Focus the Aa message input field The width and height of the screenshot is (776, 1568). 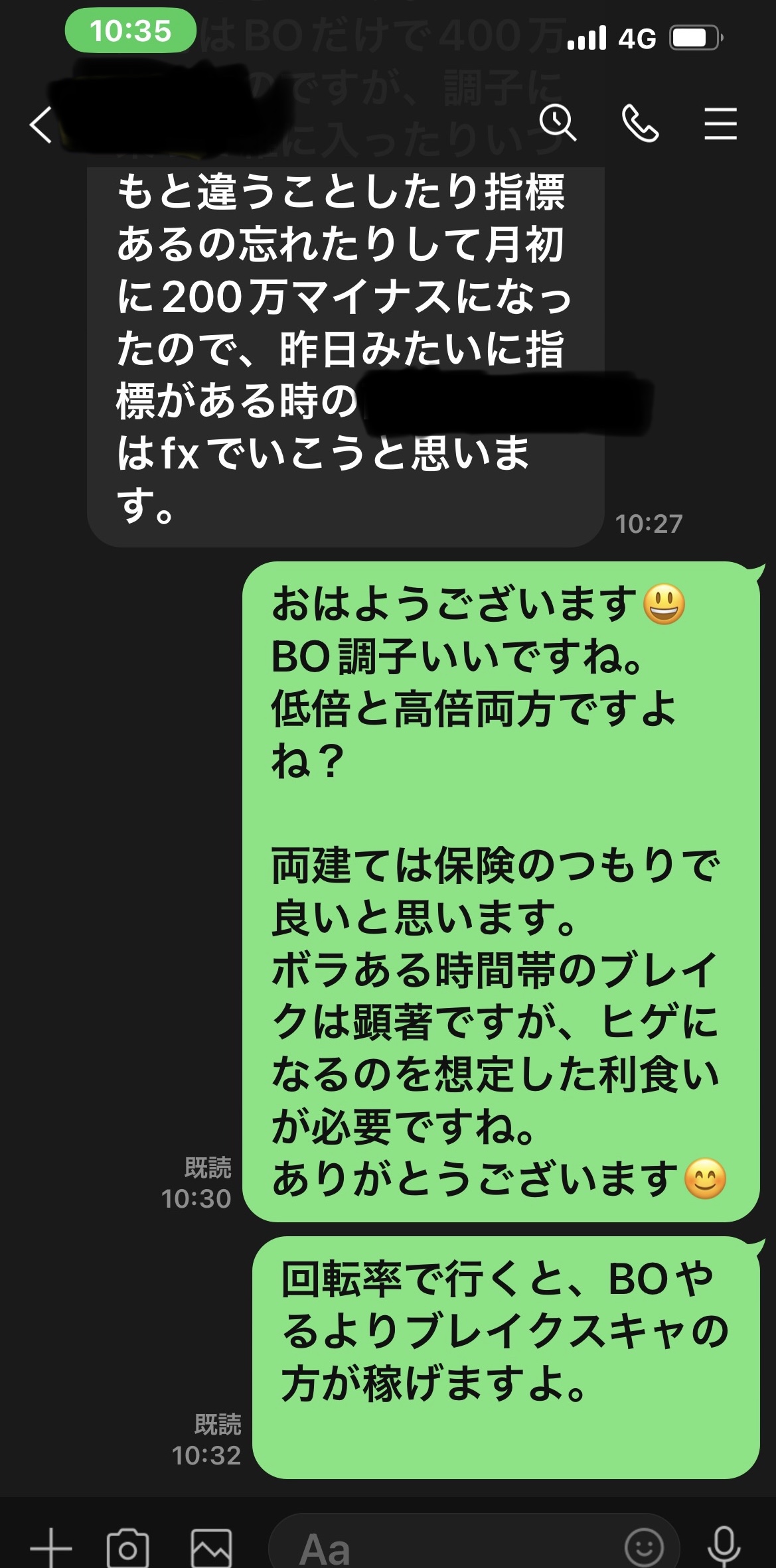pyautogui.click(x=438, y=1547)
